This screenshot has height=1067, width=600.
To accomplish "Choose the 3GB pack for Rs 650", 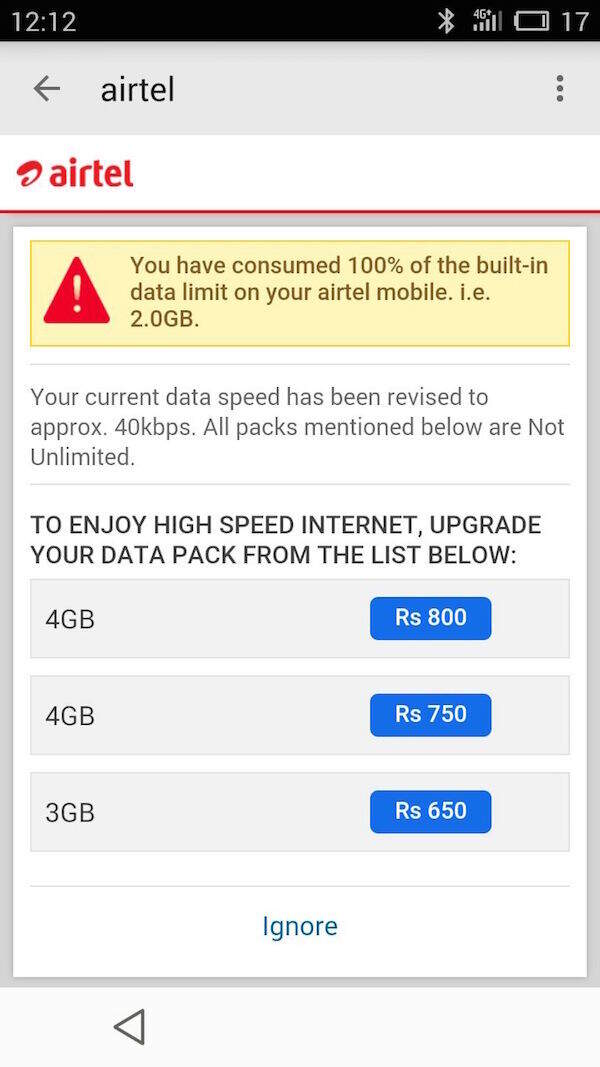I will [x=430, y=811].
